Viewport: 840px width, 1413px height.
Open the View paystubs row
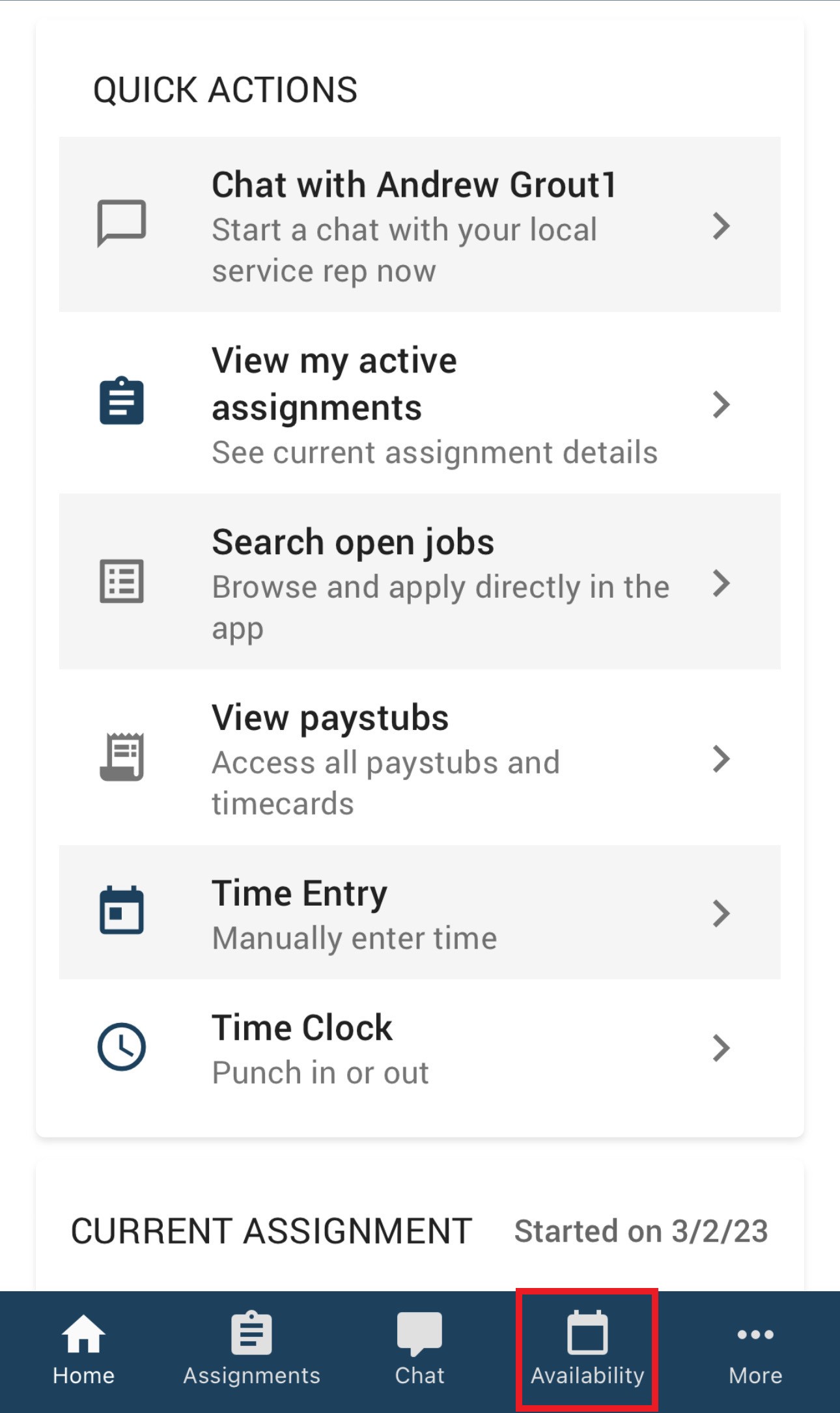[419, 757]
